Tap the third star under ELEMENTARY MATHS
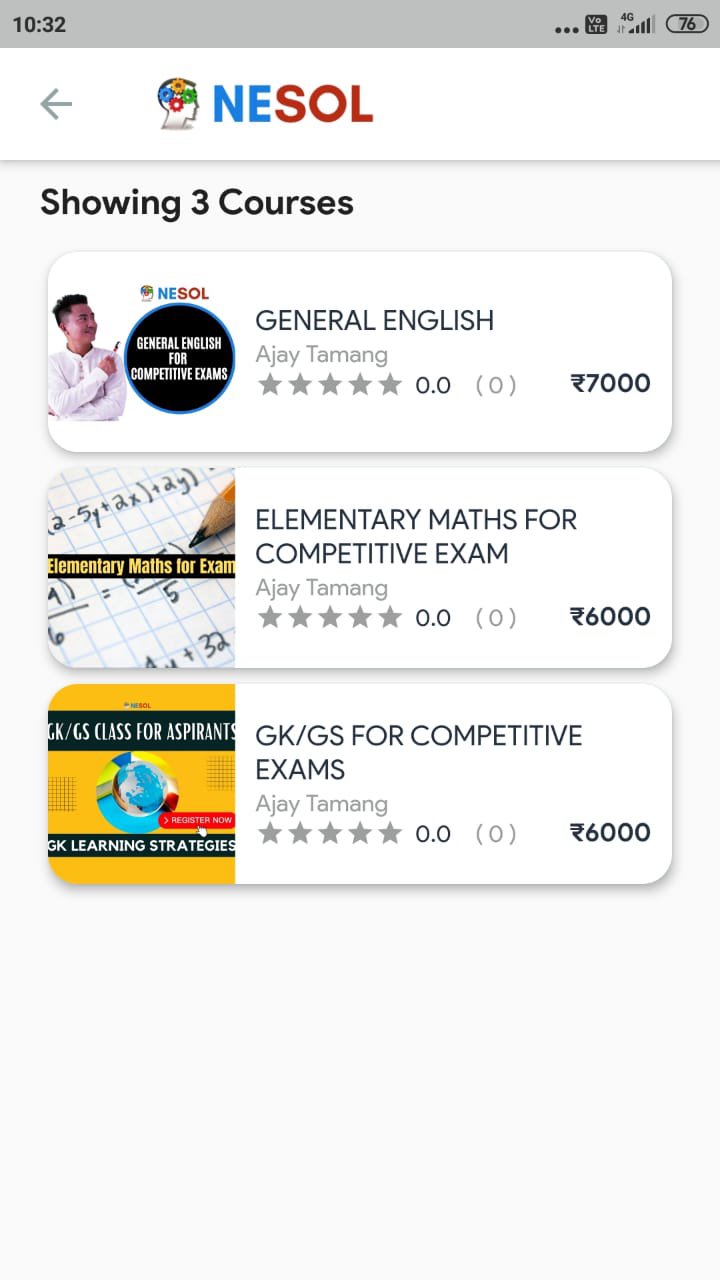The image size is (720, 1280). pos(330,617)
